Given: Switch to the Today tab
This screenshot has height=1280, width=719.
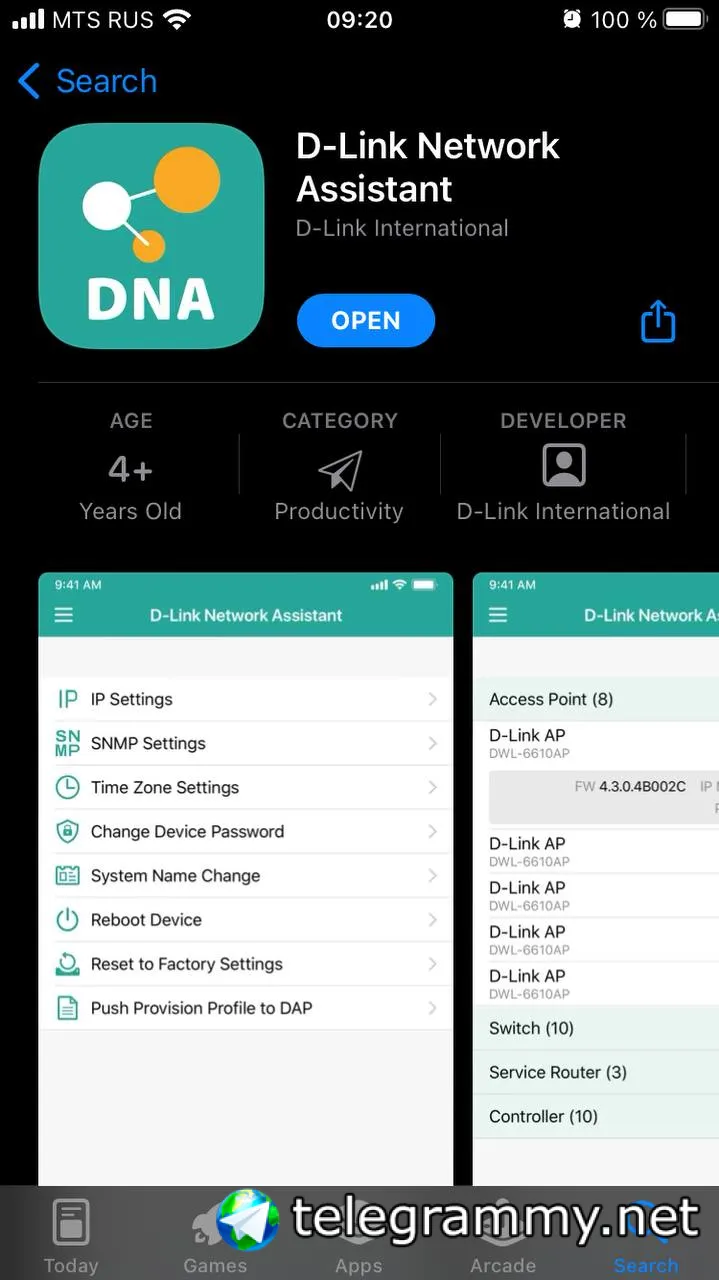Looking at the screenshot, I should (x=71, y=1236).
